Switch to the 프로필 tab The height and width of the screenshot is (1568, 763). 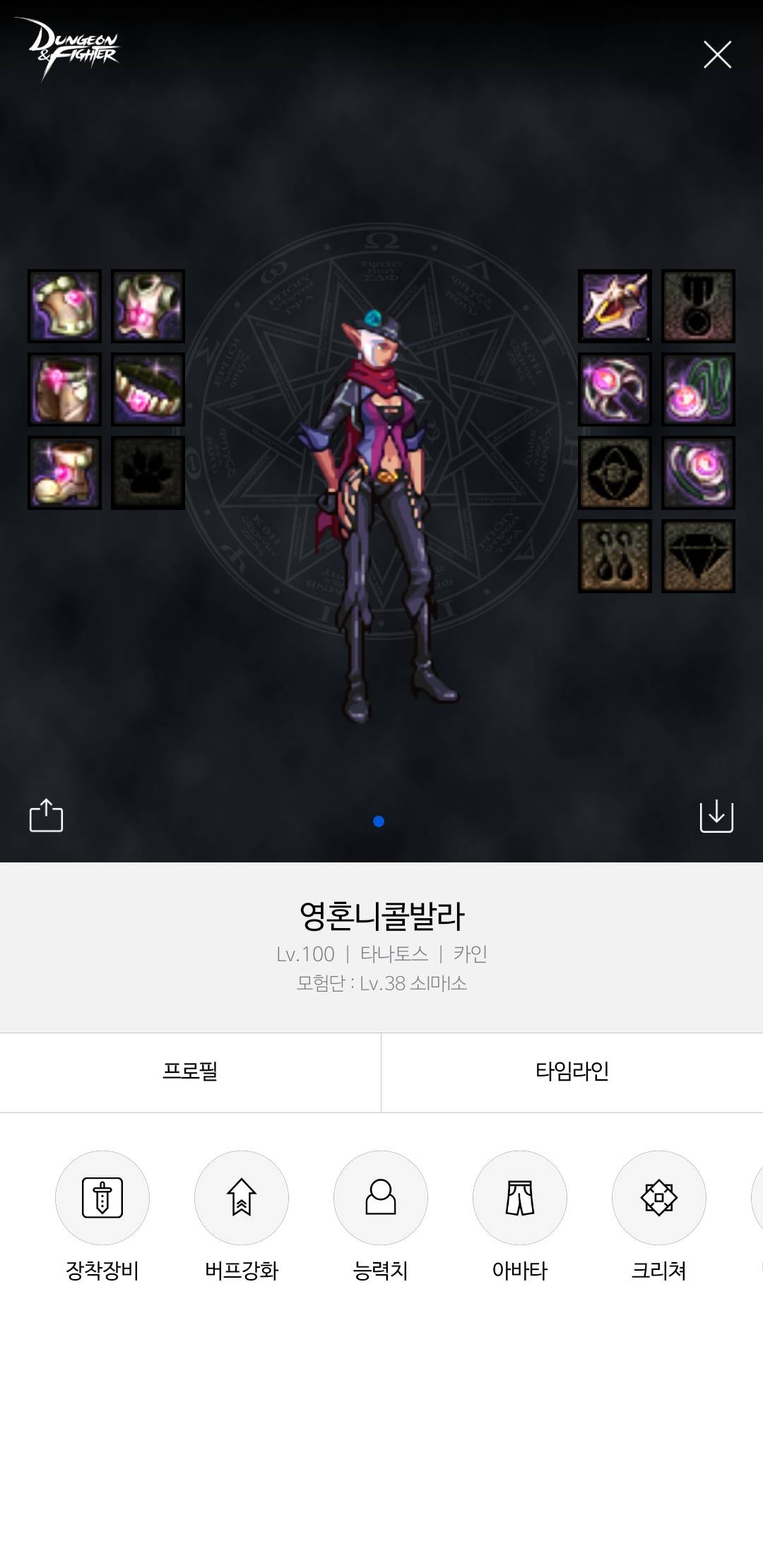pyautogui.click(x=190, y=1071)
